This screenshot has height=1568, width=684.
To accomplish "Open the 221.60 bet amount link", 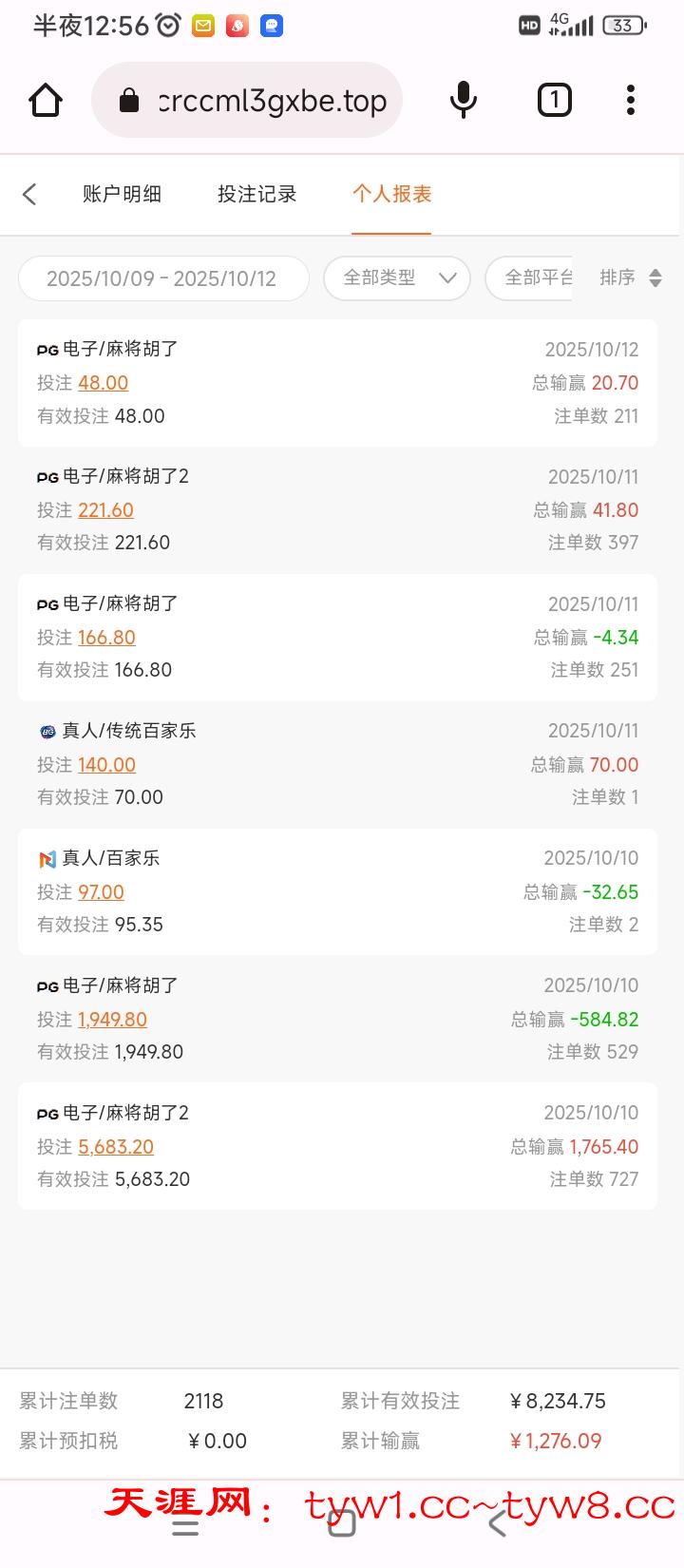I will 105,510.
